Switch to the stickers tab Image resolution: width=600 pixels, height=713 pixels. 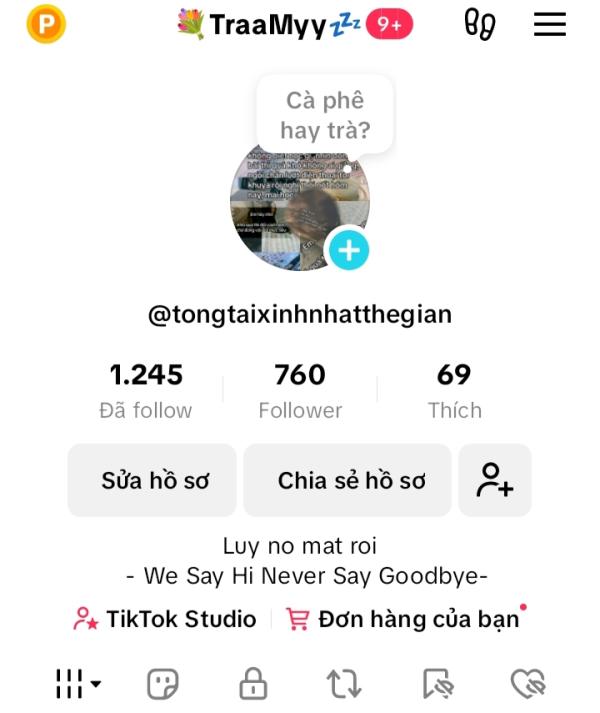coord(163,685)
